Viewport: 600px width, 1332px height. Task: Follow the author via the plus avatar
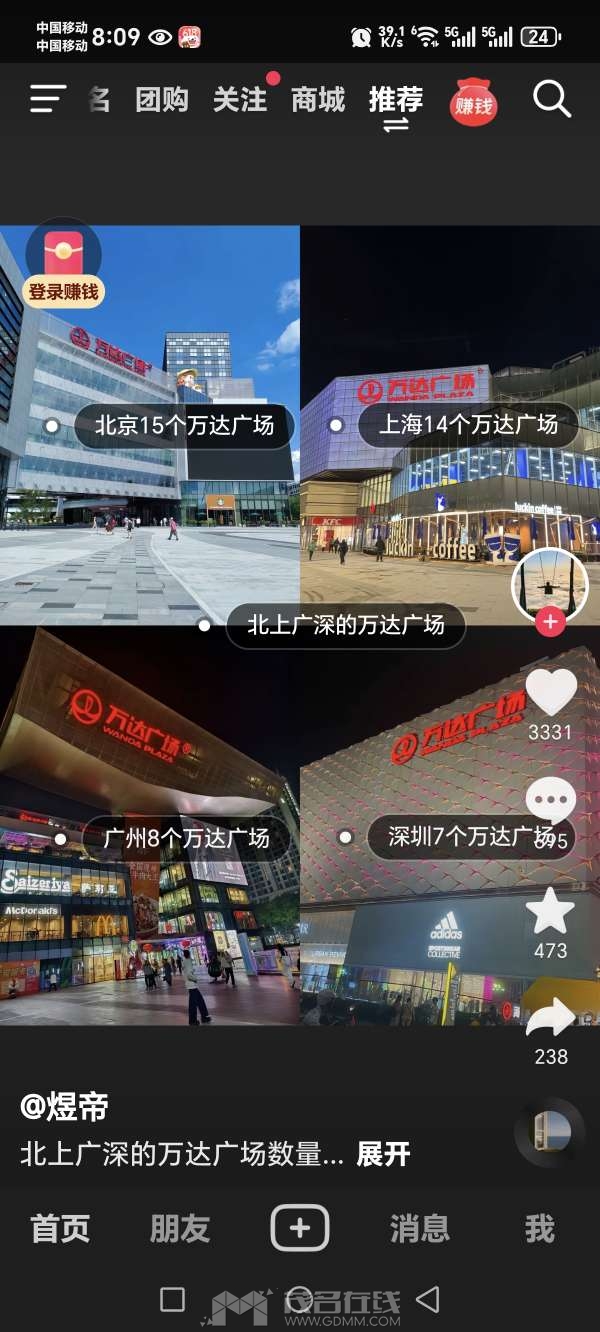[550, 622]
